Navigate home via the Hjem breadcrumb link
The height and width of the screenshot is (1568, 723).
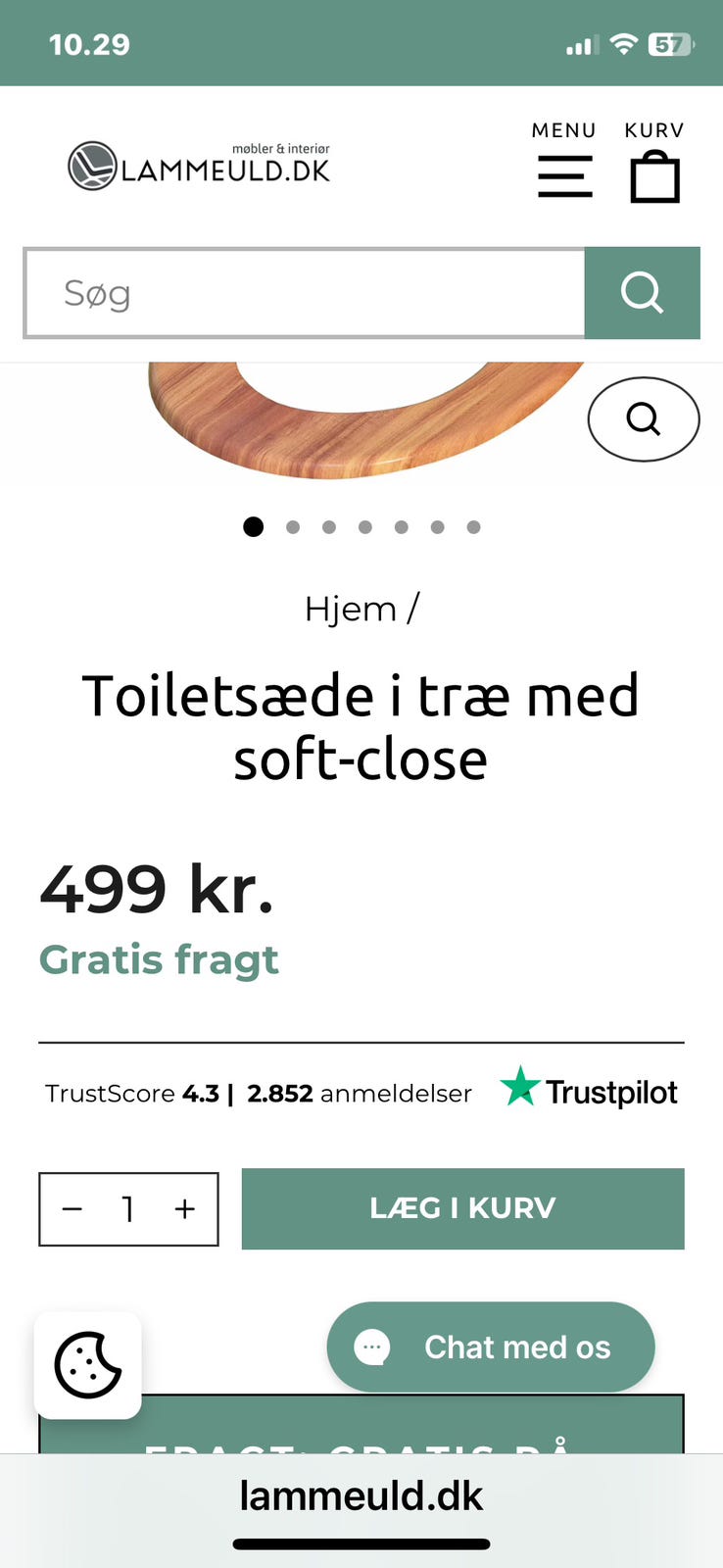coord(351,609)
